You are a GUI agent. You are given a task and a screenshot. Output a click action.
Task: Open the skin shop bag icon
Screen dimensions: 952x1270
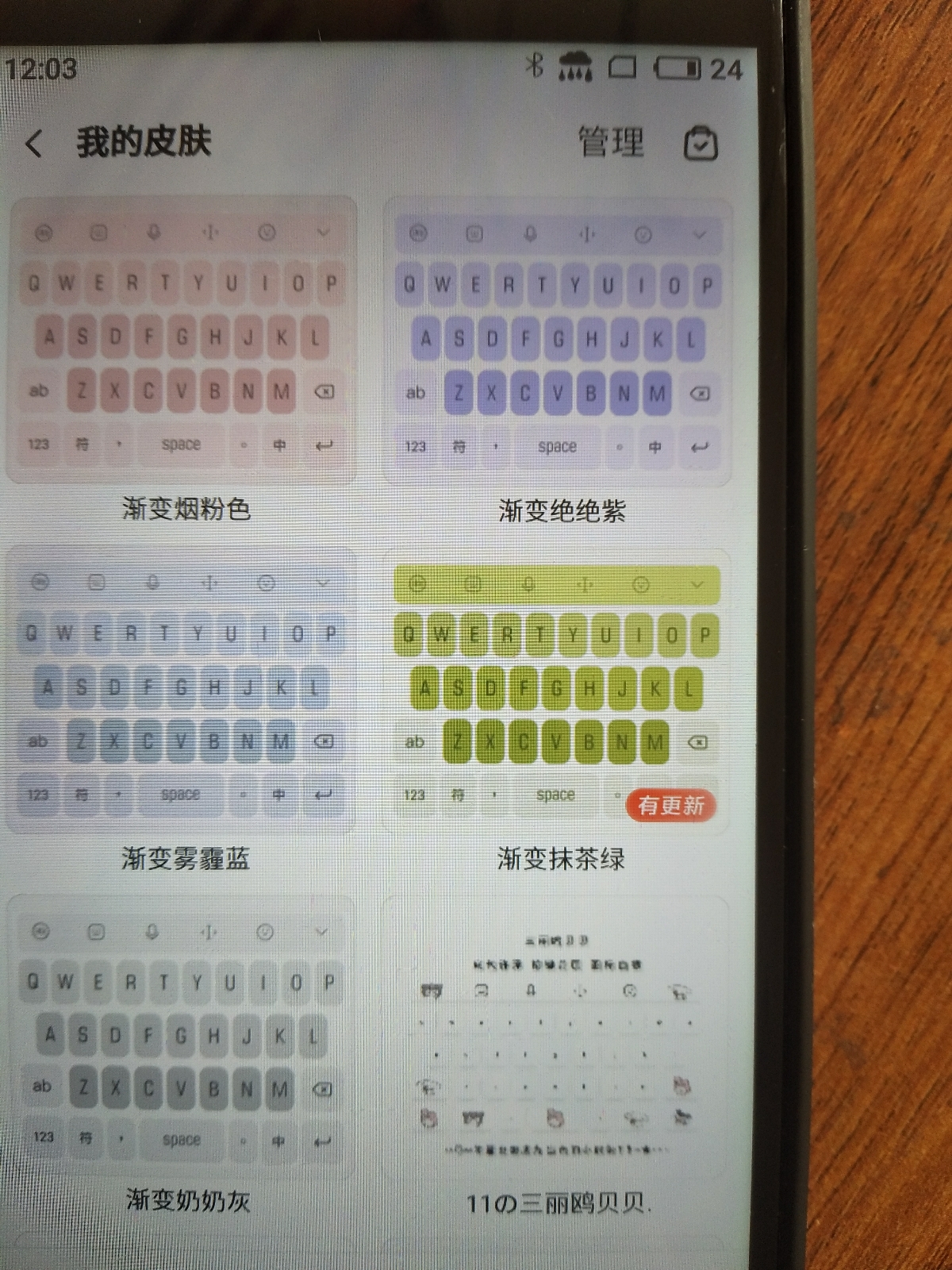coord(701,144)
